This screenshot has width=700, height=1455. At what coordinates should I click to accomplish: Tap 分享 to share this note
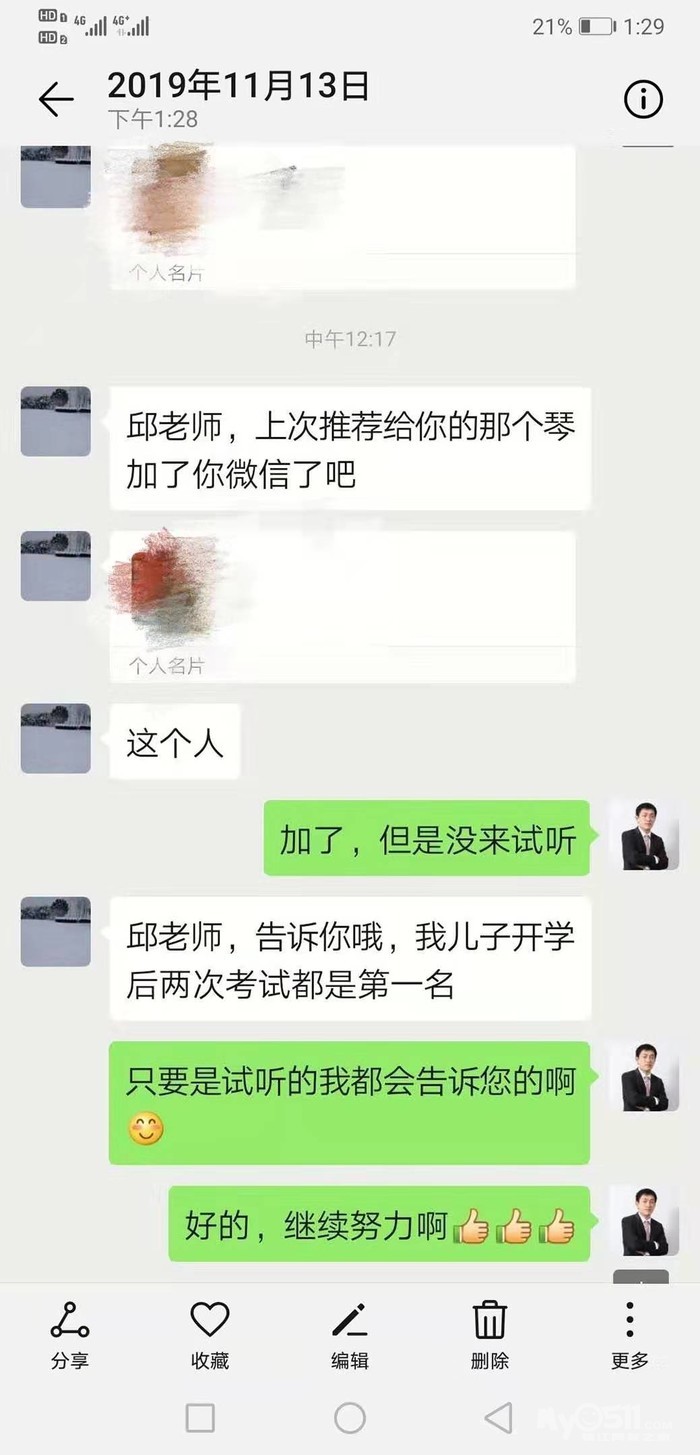(70, 1334)
